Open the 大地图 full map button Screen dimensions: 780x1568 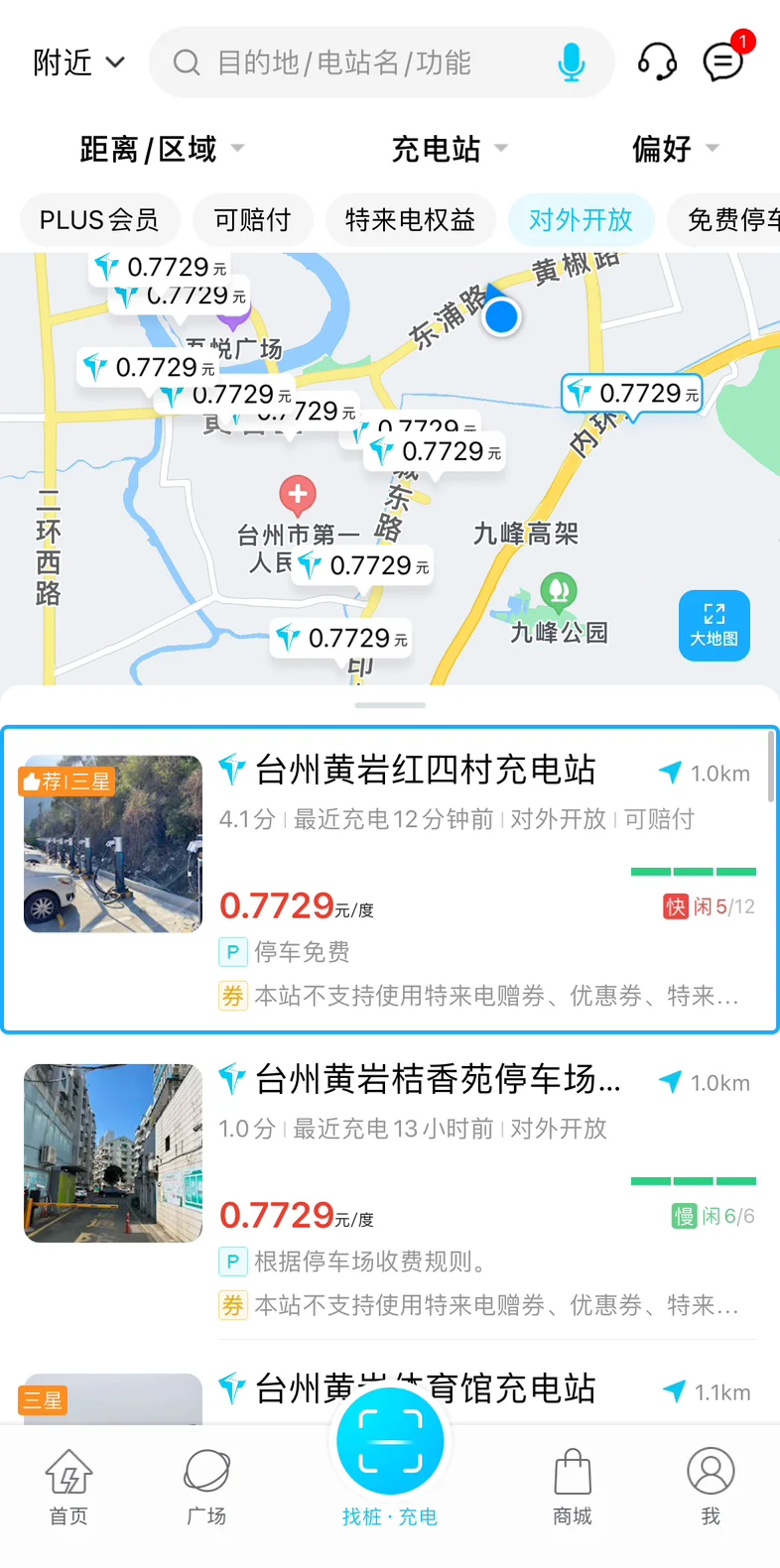pos(715,626)
